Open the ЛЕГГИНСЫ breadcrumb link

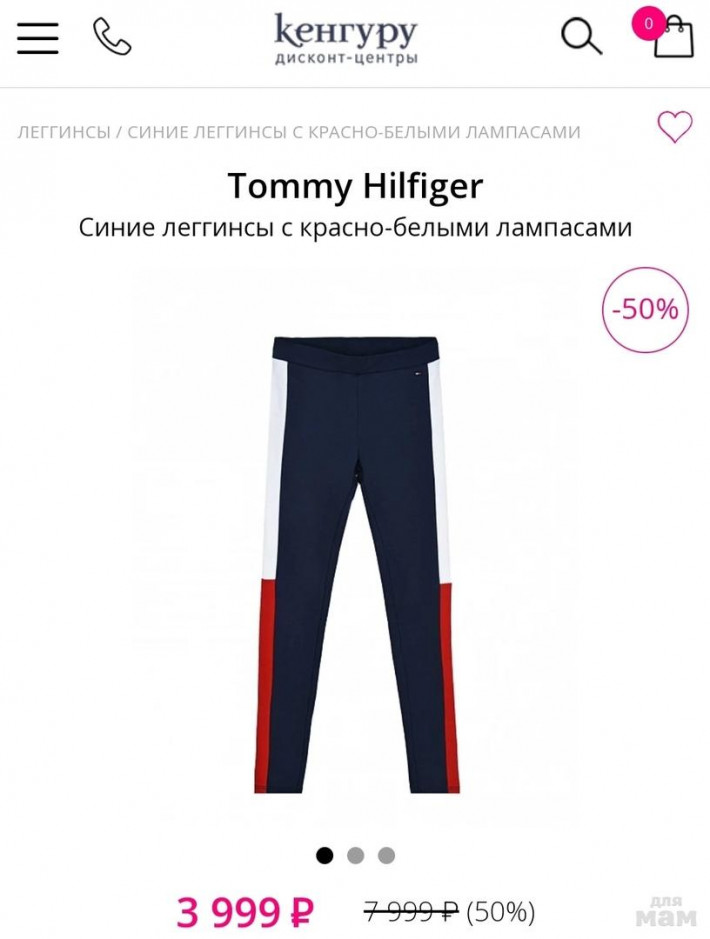click(63, 132)
